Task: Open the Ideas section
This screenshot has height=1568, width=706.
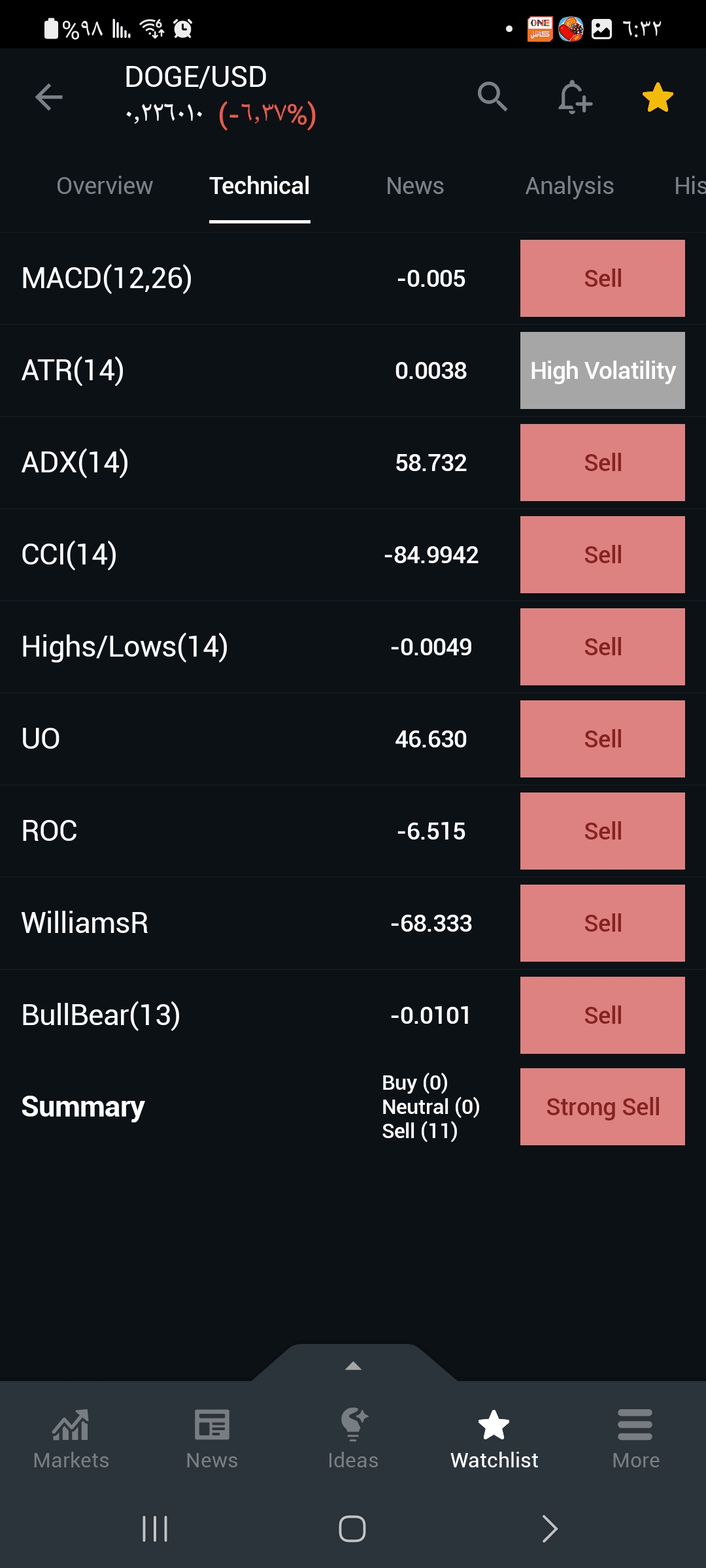Action: point(353,1439)
